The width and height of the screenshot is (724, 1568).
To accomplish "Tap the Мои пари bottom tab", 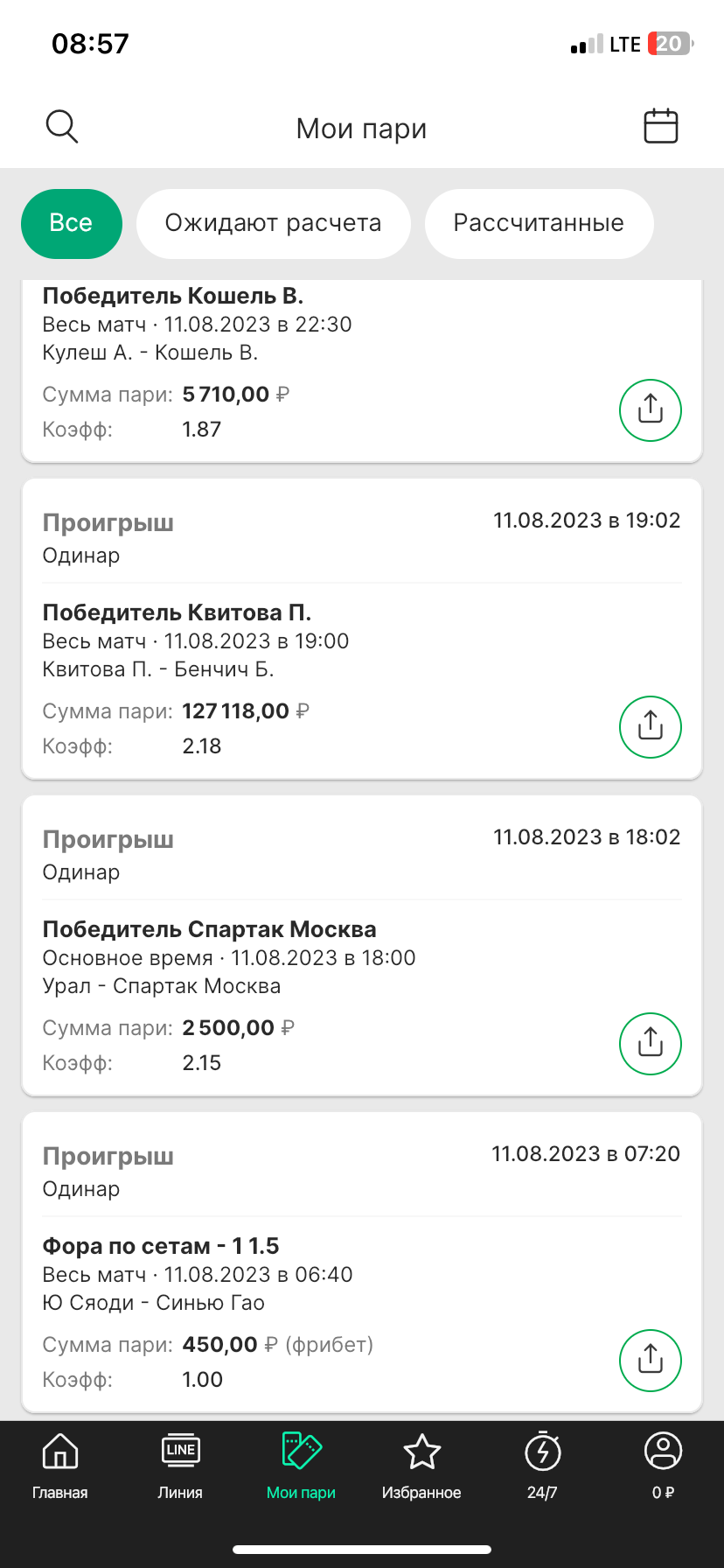I will (301, 1466).
